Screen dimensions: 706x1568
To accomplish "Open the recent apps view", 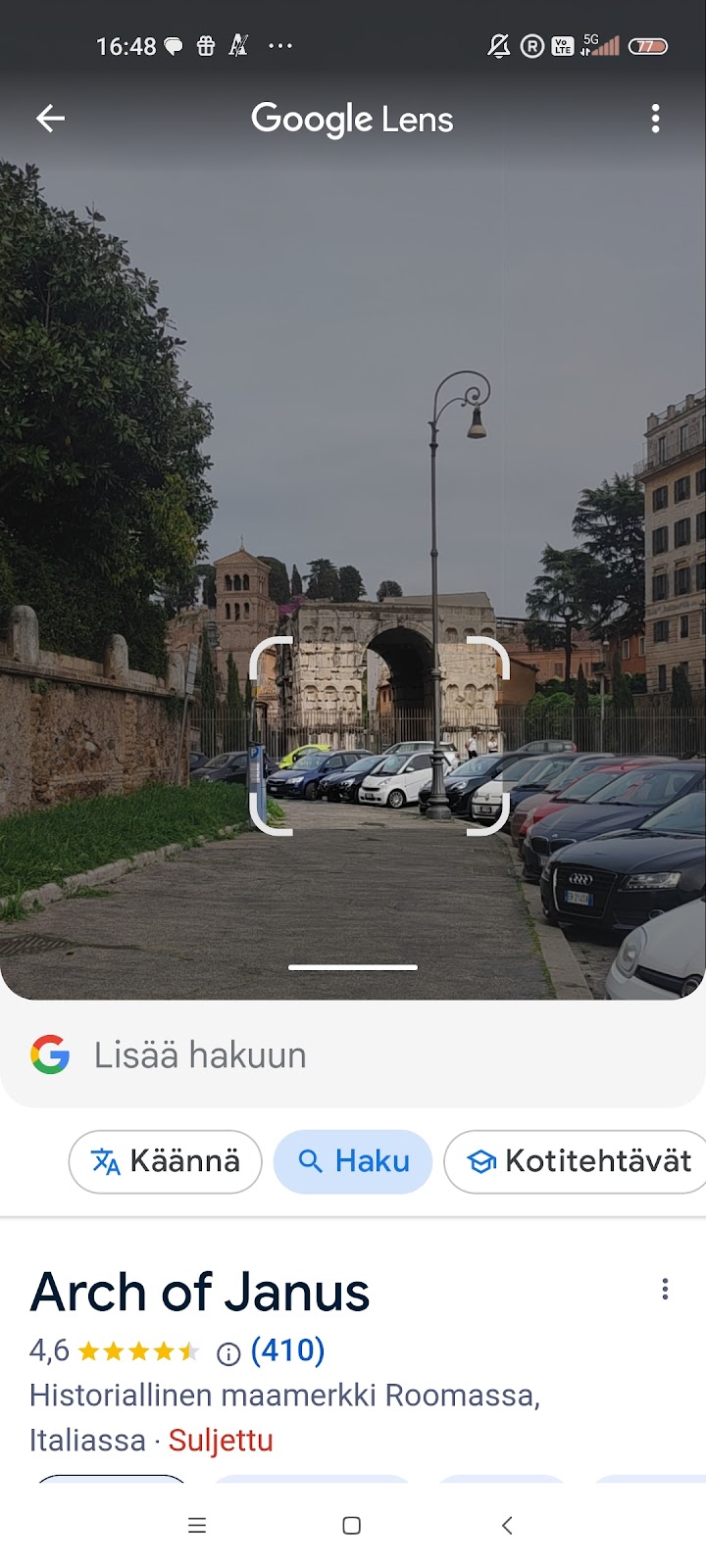I will (197, 1525).
